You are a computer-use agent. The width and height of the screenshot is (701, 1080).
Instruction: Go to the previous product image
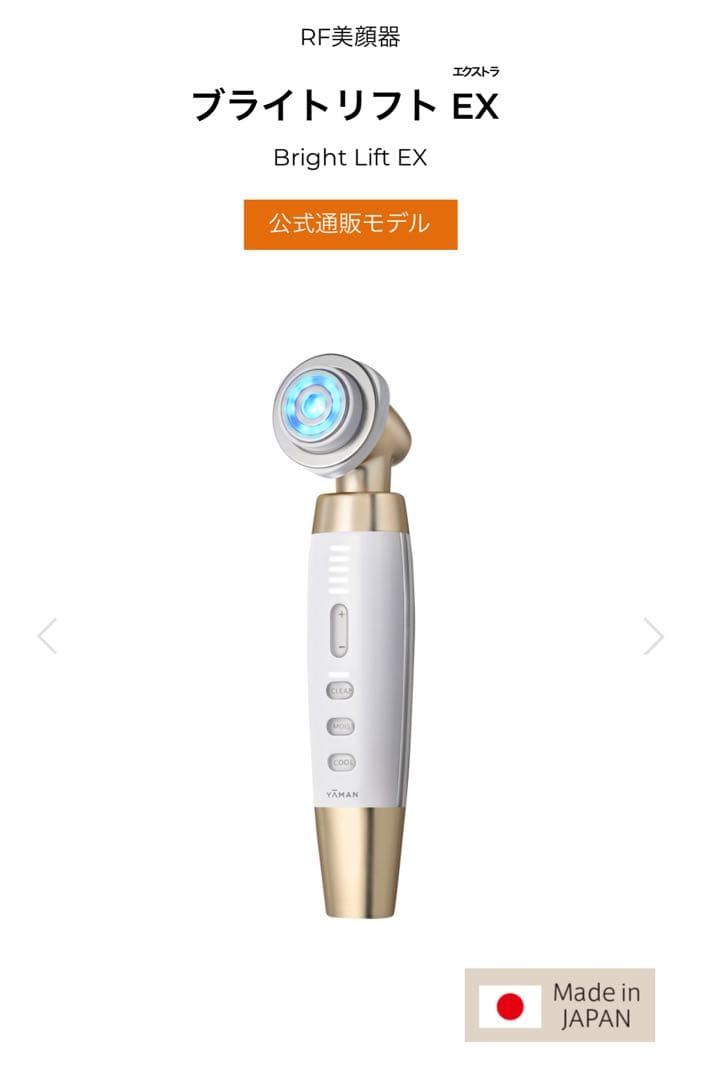pyautogui.click(x=47, y=636)
